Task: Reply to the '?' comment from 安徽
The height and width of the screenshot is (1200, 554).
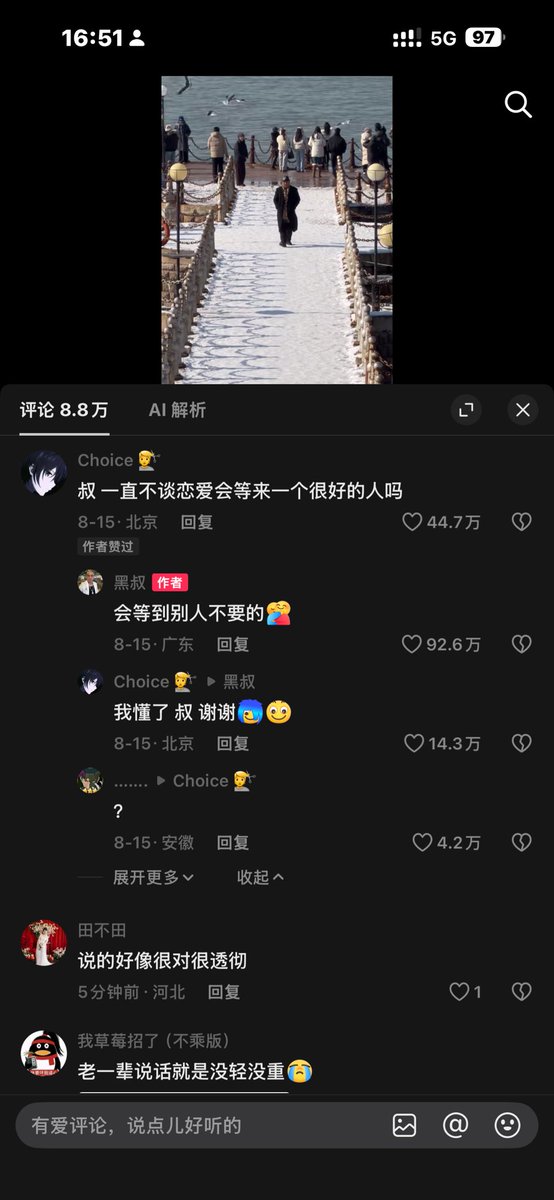Action: pos(233,843)
